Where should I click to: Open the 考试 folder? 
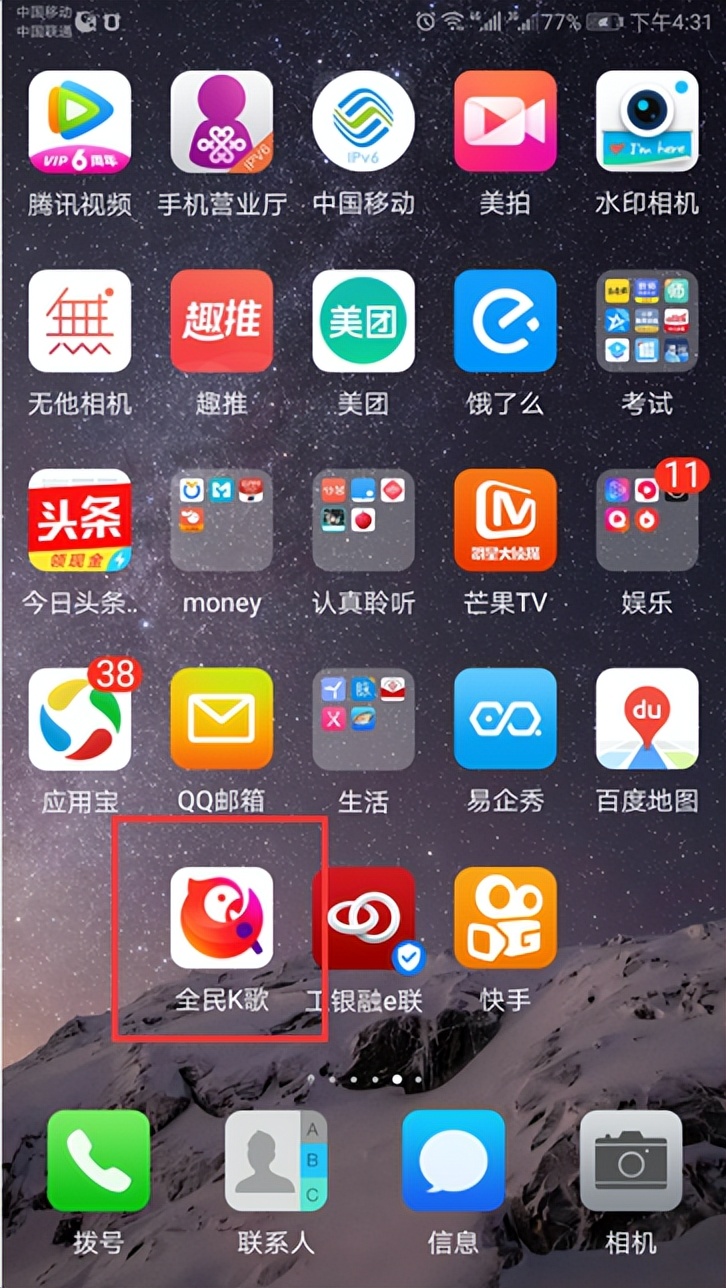(647, 321)
